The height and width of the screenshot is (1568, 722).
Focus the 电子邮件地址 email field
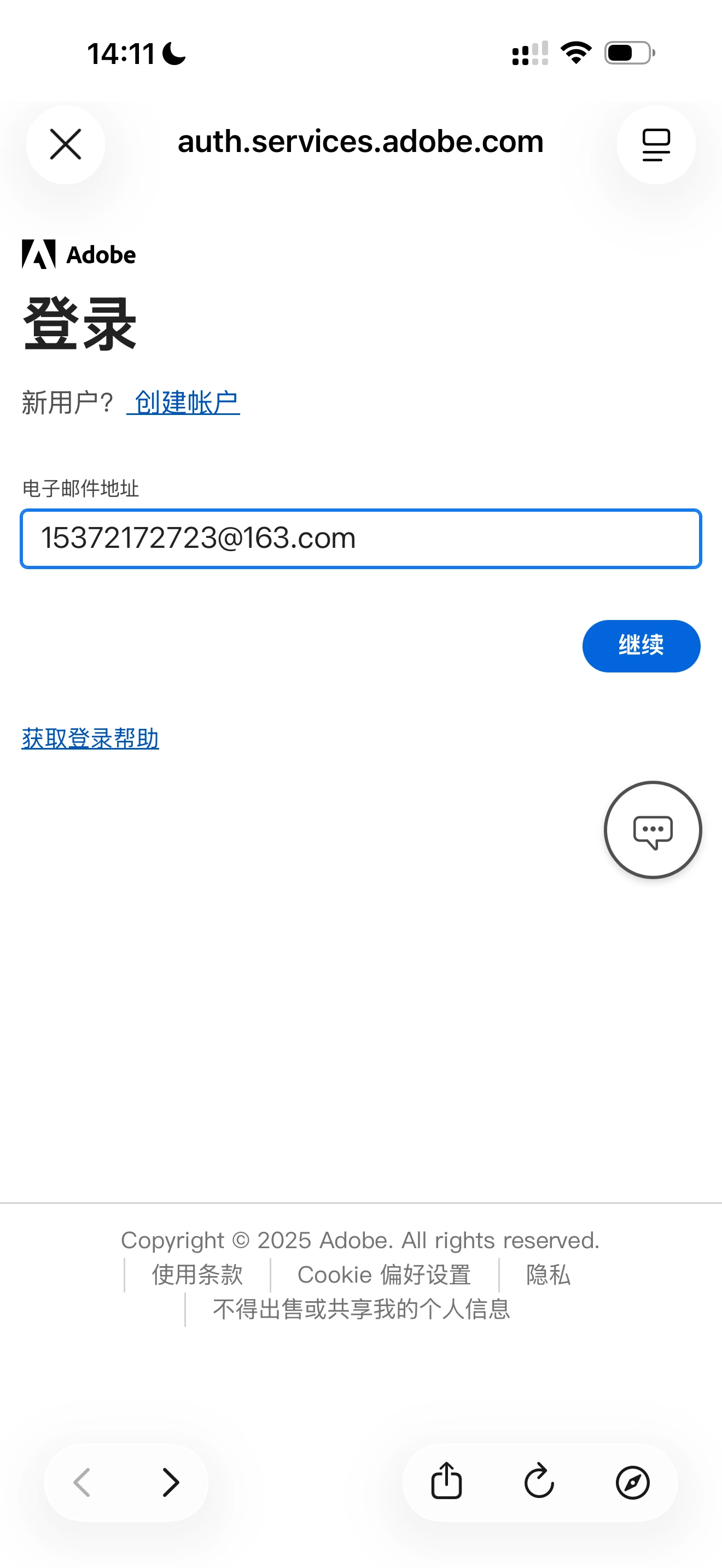pyautogui.click(x=360, y=539)
